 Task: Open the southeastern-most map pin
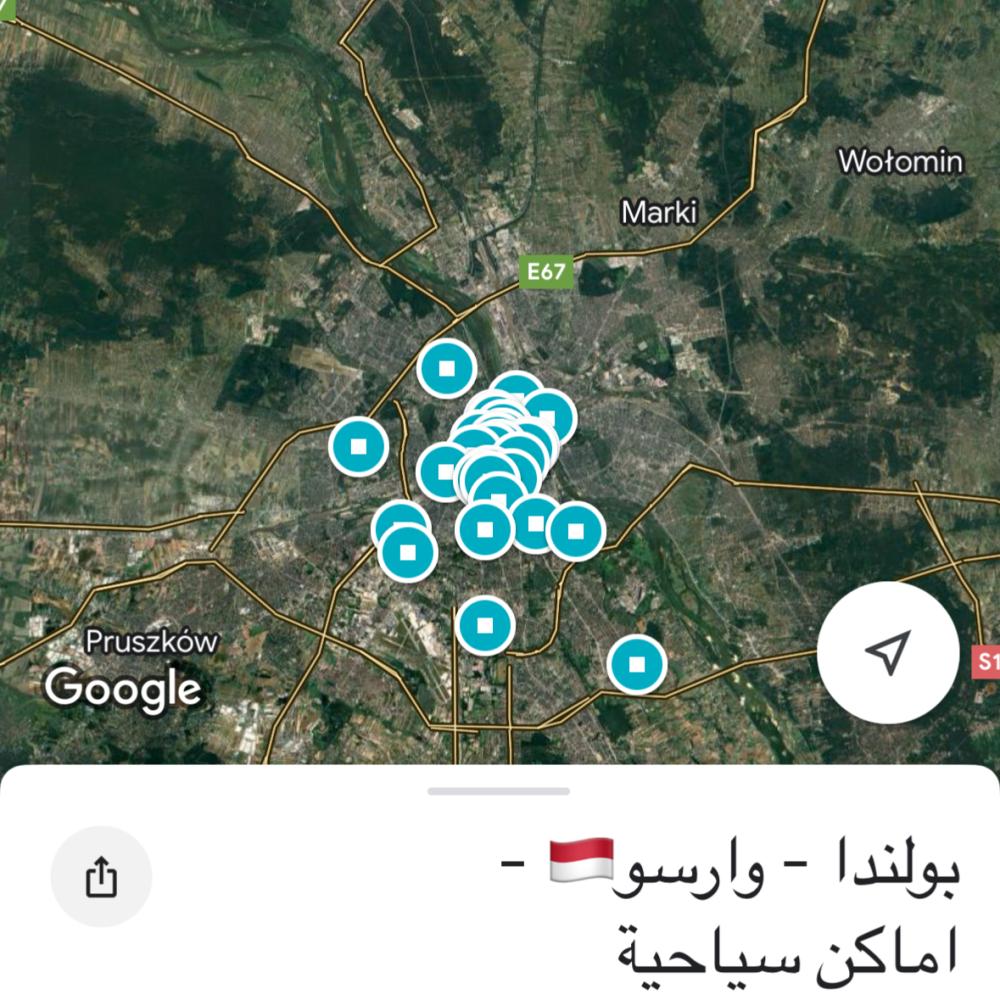point(637,663)
